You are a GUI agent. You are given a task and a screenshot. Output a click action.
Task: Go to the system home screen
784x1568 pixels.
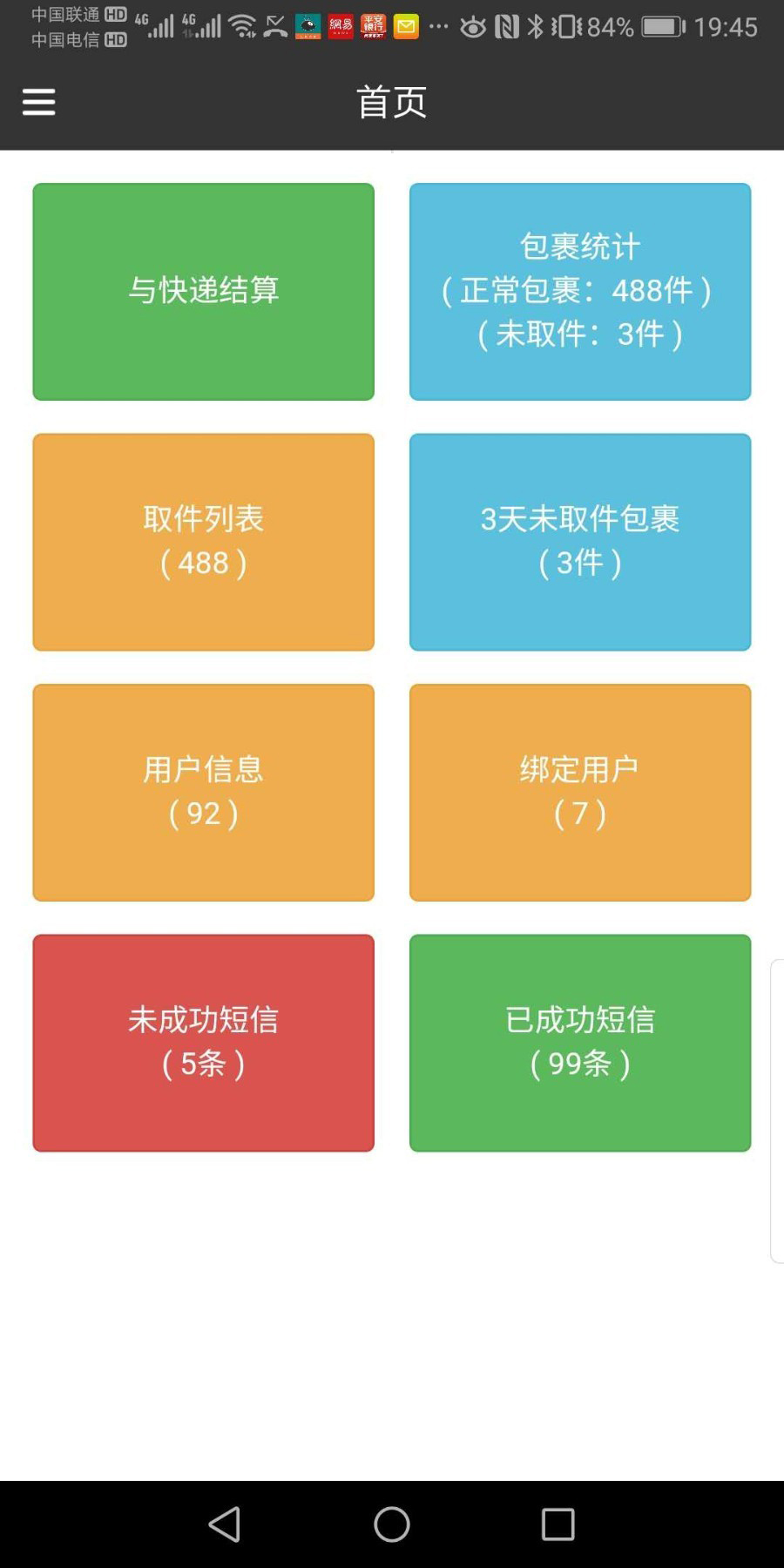click(392, 1524)
